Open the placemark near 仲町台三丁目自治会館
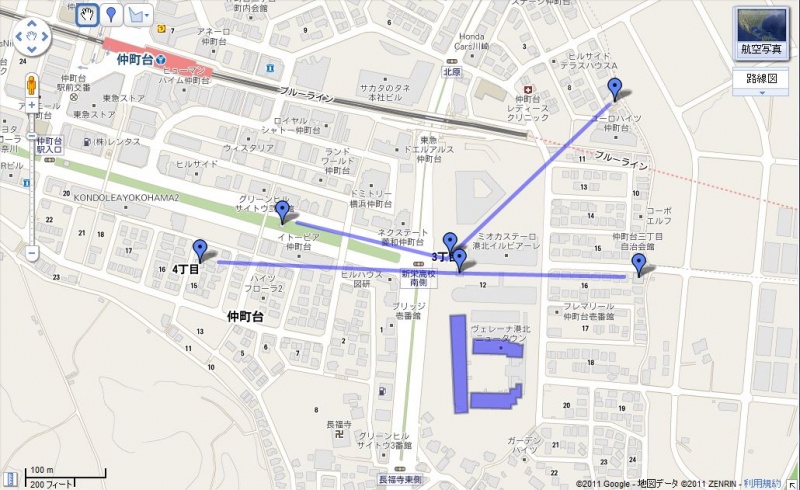Screen dimensions: 800x490 [x=638, y=264]
